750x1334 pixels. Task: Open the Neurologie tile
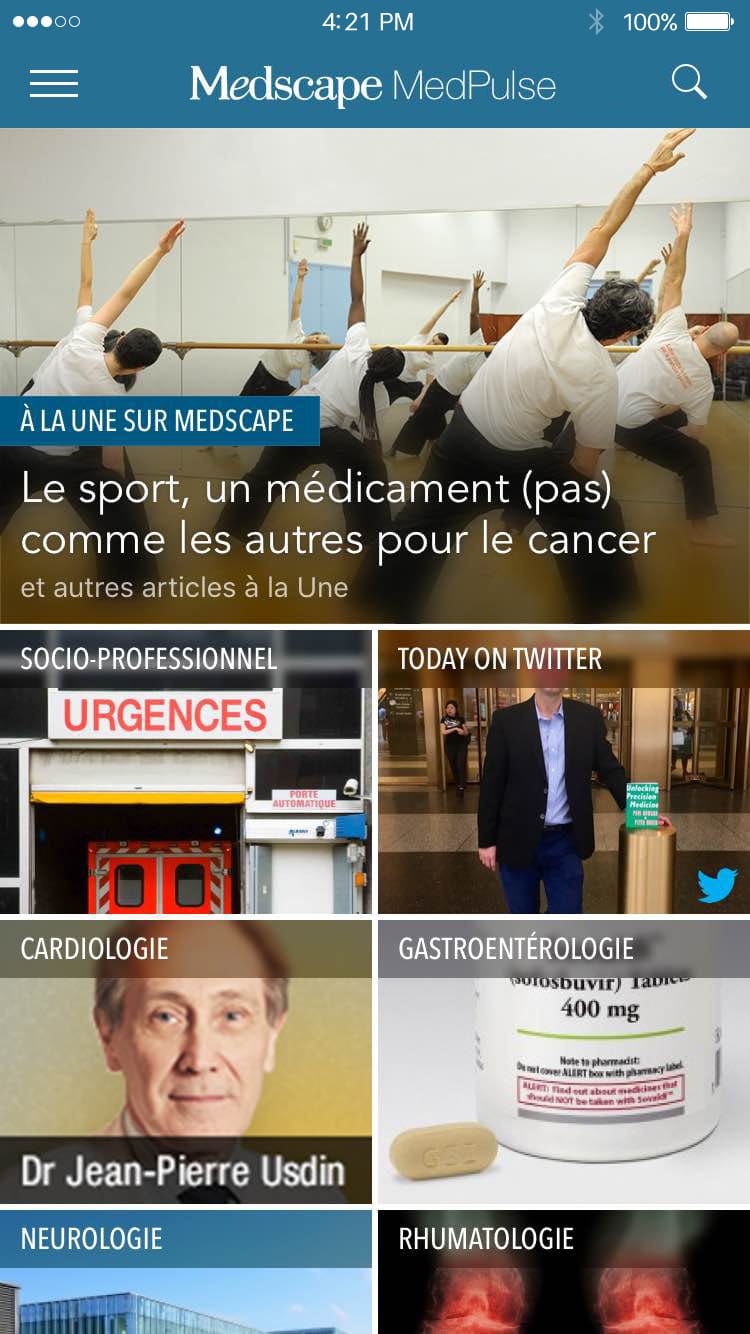[185, 1272]
